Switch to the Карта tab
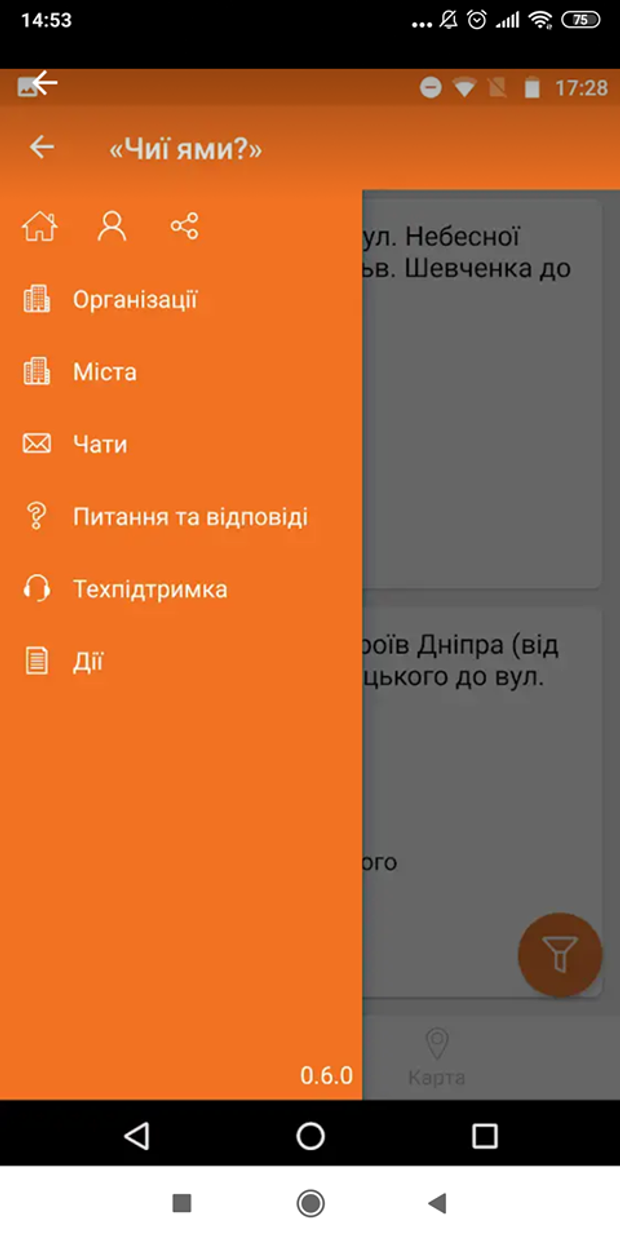Image resolution: width=620 pixels, height=1240 pixels. click(437, 1057)
